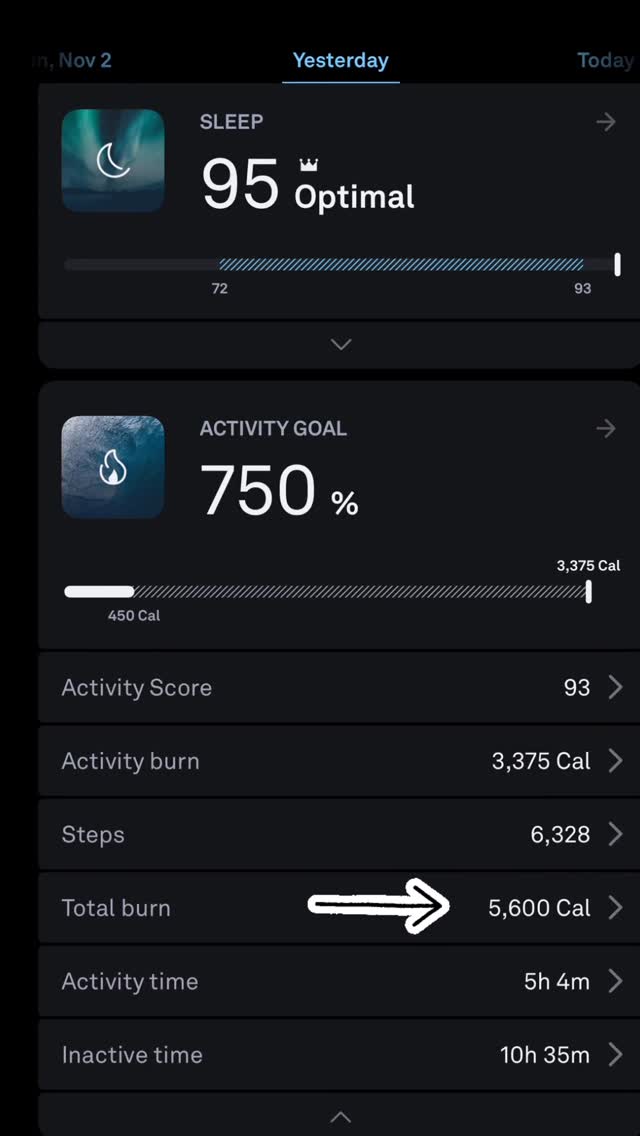
Task: Show Steps details
Action: [338, 834]
